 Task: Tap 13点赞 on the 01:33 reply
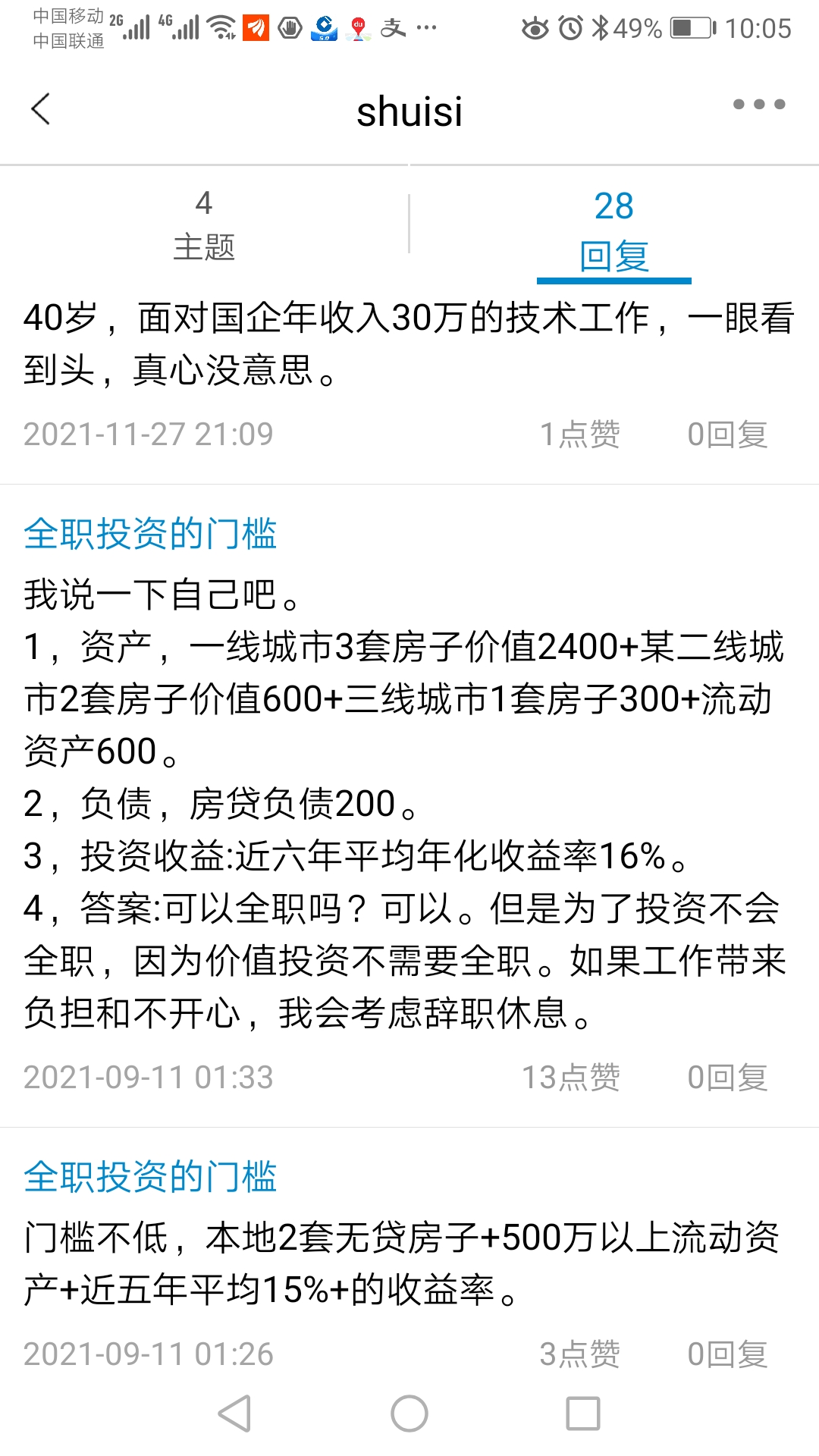571,1078
